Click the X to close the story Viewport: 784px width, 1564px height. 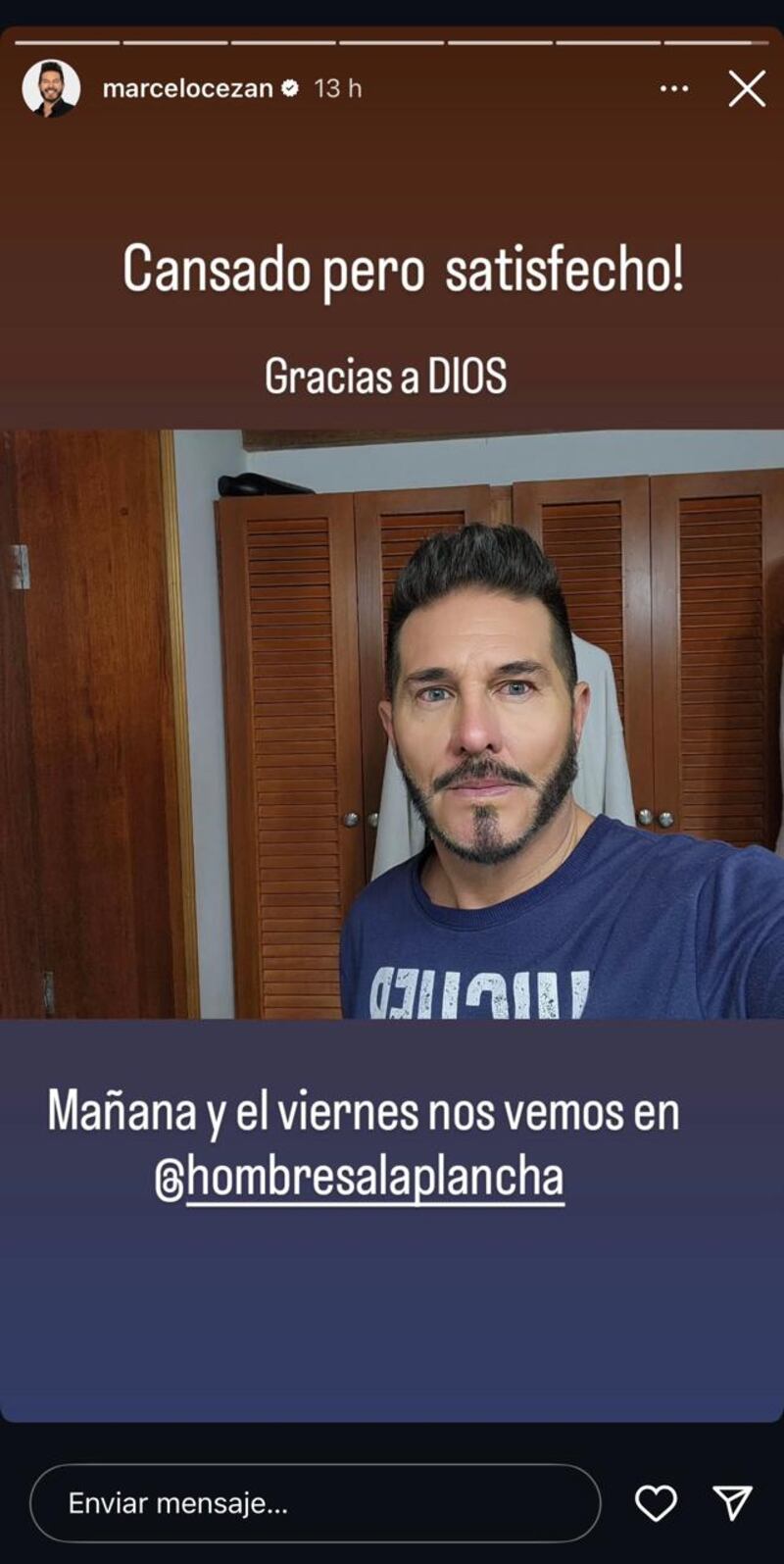(x=748, y=87)
